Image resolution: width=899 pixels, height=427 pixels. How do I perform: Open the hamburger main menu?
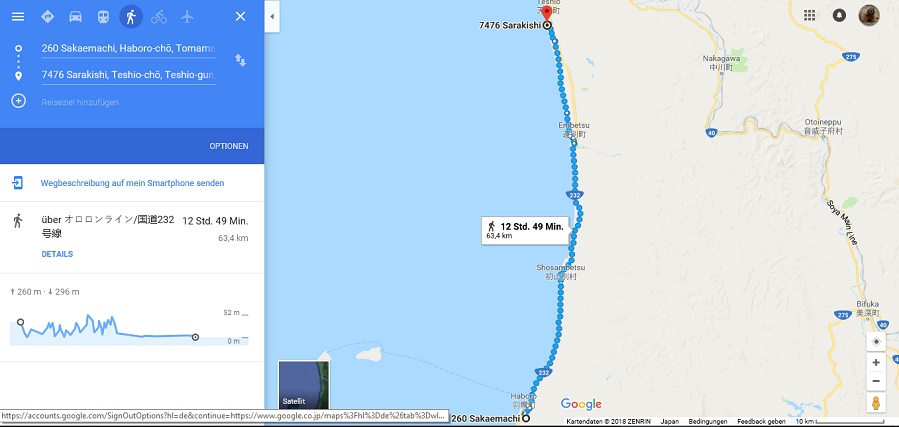point(17,17)
